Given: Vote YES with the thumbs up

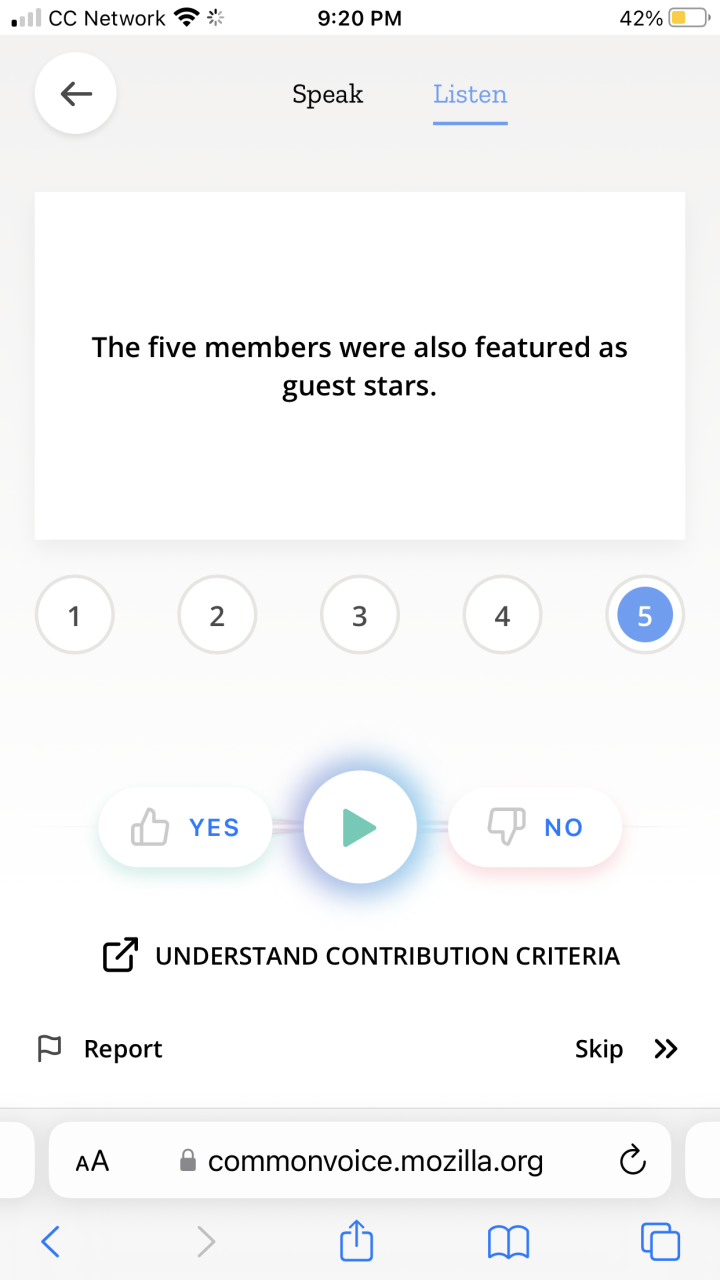Looking at the screenshot, I should click(x=186, y=827).
